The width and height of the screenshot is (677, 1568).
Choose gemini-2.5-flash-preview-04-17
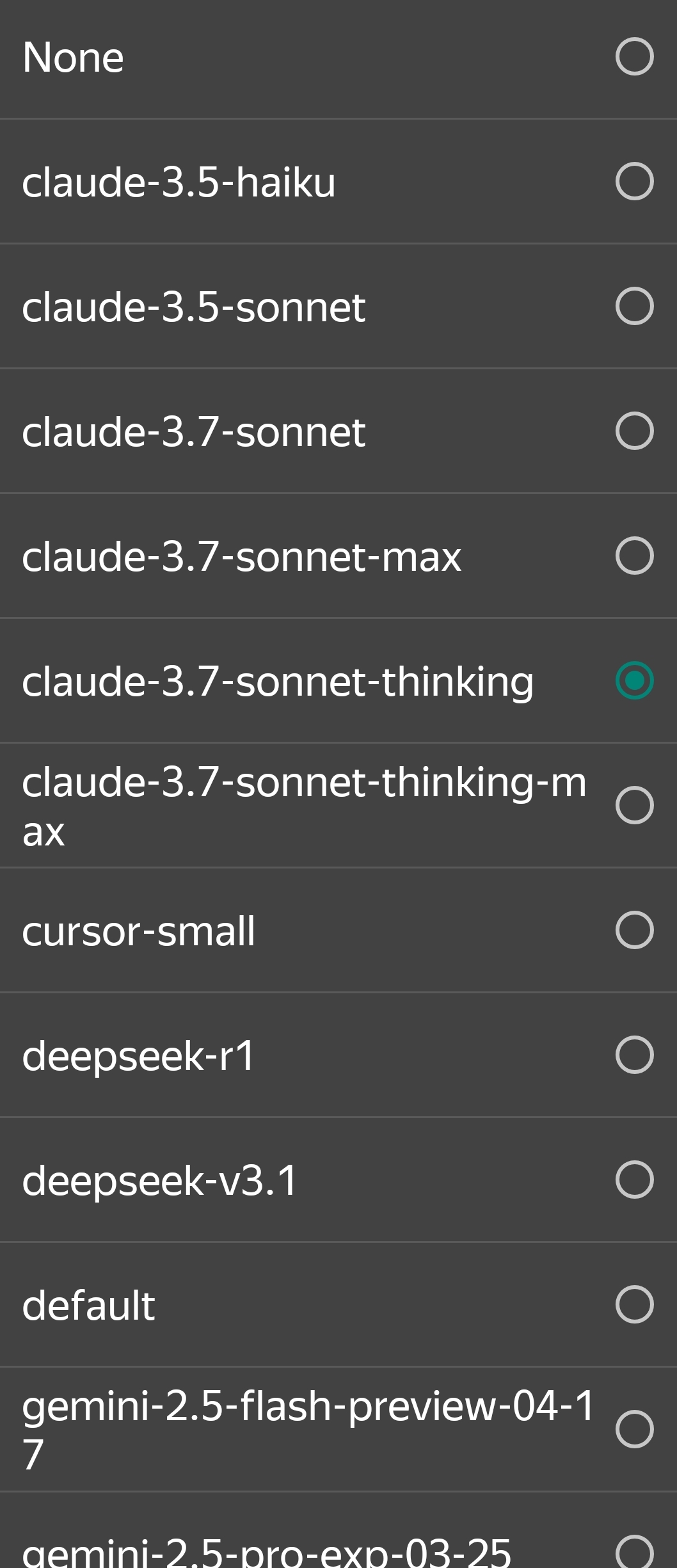tap(633, 1429)
